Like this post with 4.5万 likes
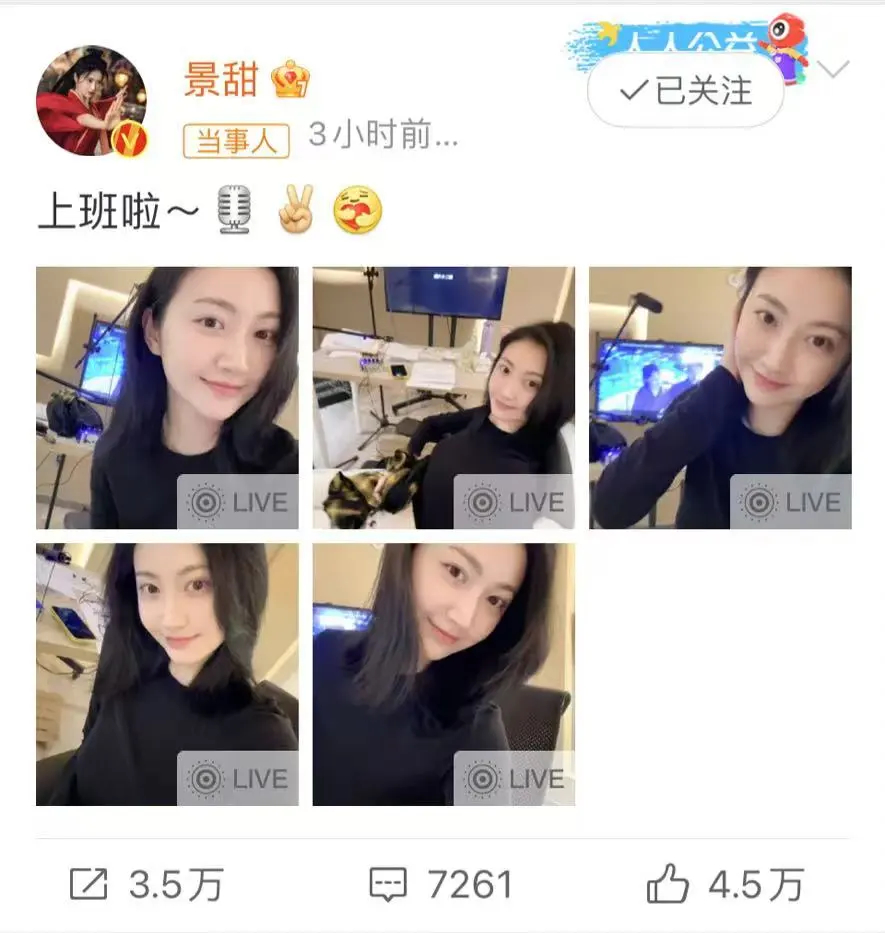This screenshot has width=885, height=933. pyautogui.click(x=725, y=884)
